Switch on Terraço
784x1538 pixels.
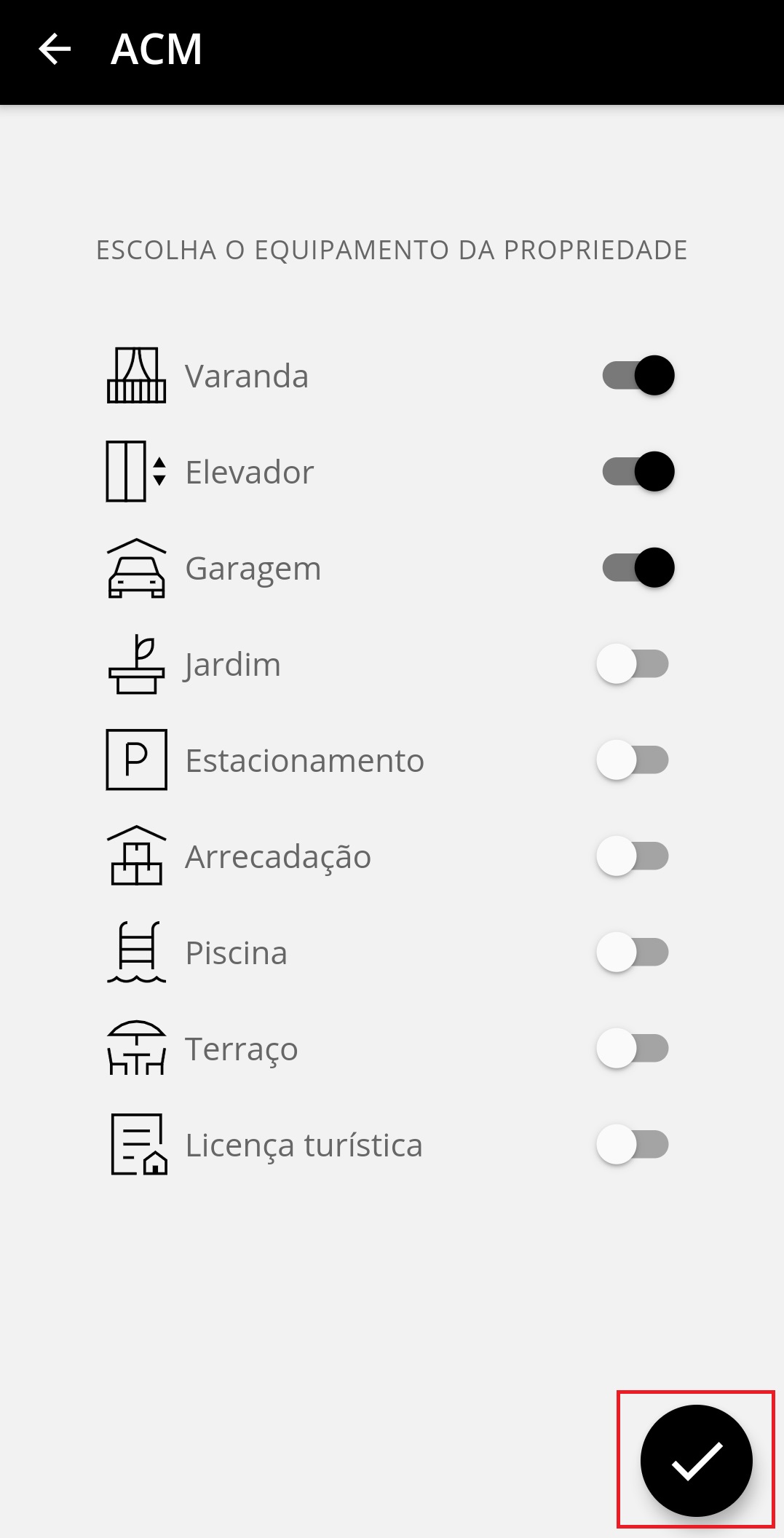[633, 1049]
